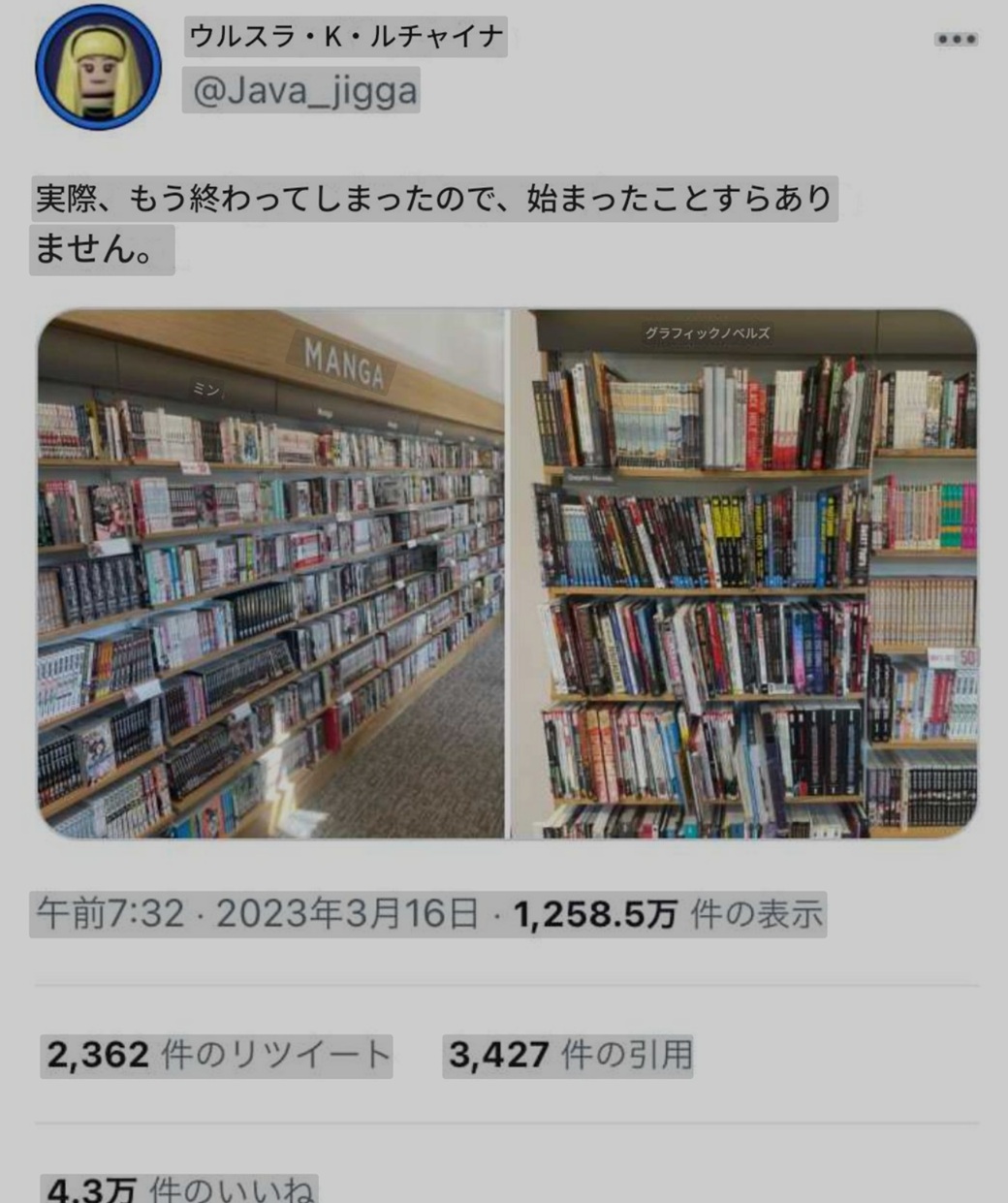
Task: Visit the @Java_jigga profile handle
Action: [304, 91]
